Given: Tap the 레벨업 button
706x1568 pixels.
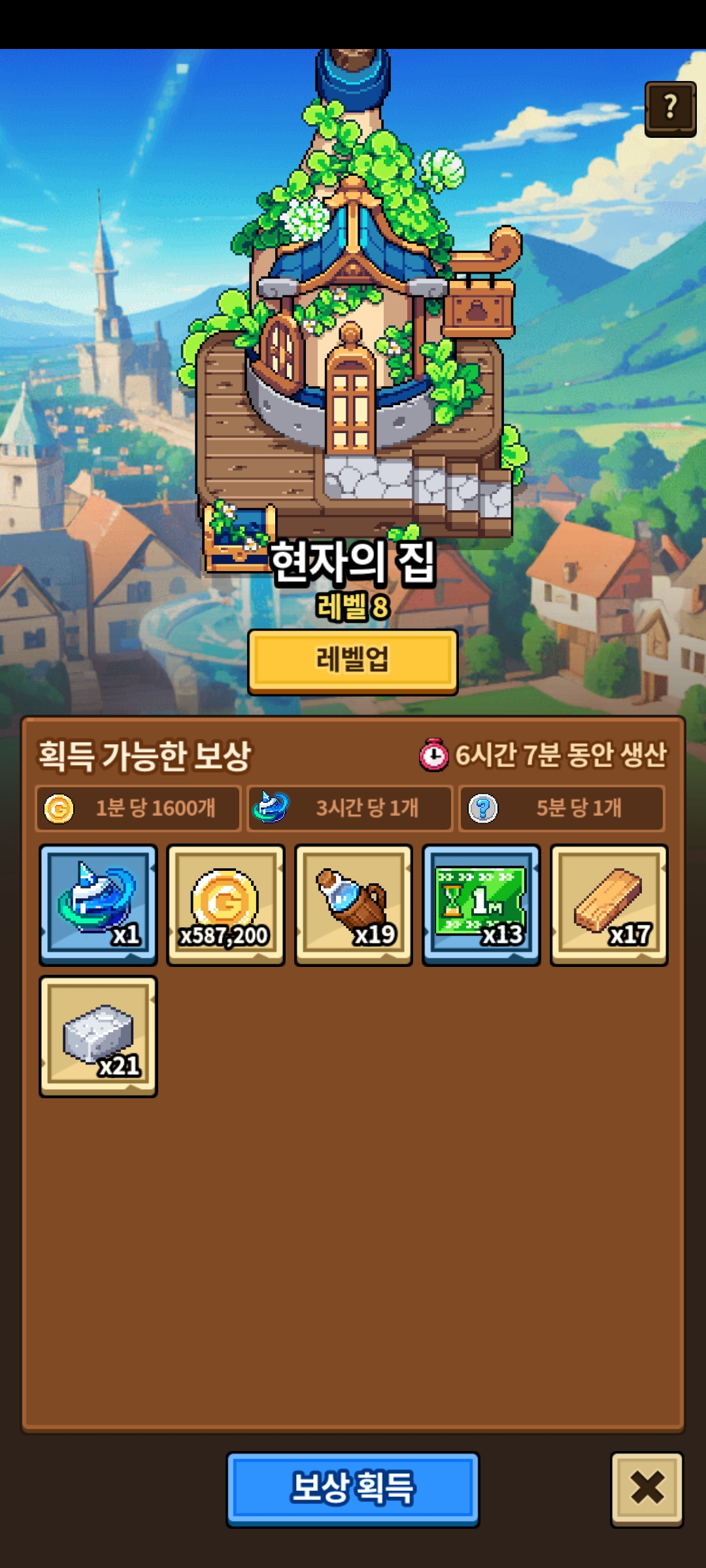Looking at the screenshot, I should point(352,661).
